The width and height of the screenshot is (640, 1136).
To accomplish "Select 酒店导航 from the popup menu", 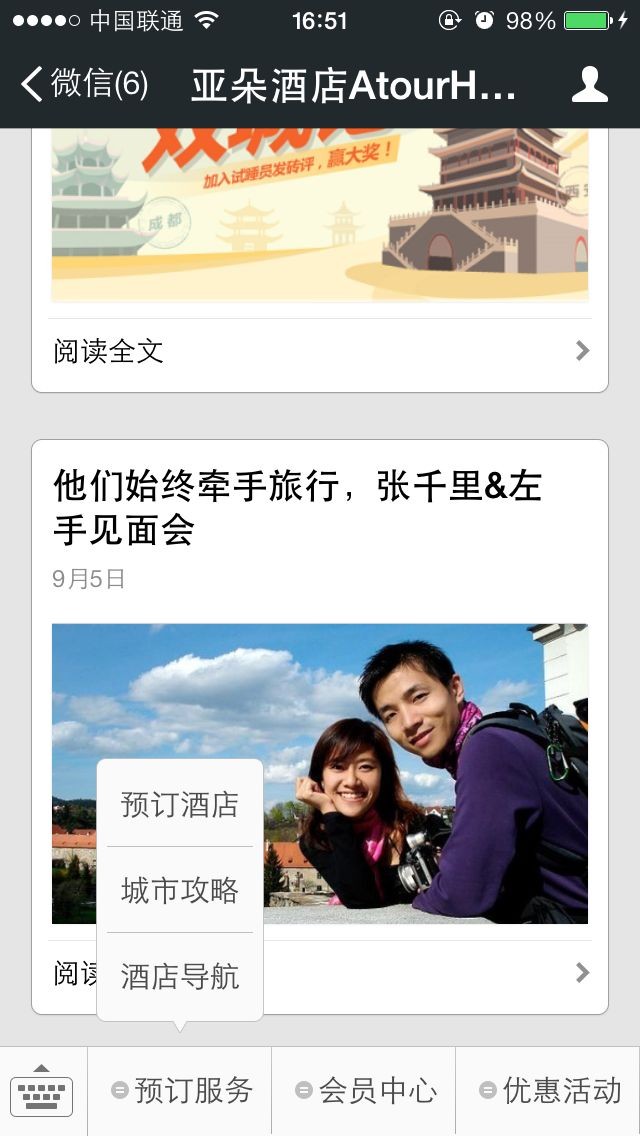I will (x=180, y=976).
